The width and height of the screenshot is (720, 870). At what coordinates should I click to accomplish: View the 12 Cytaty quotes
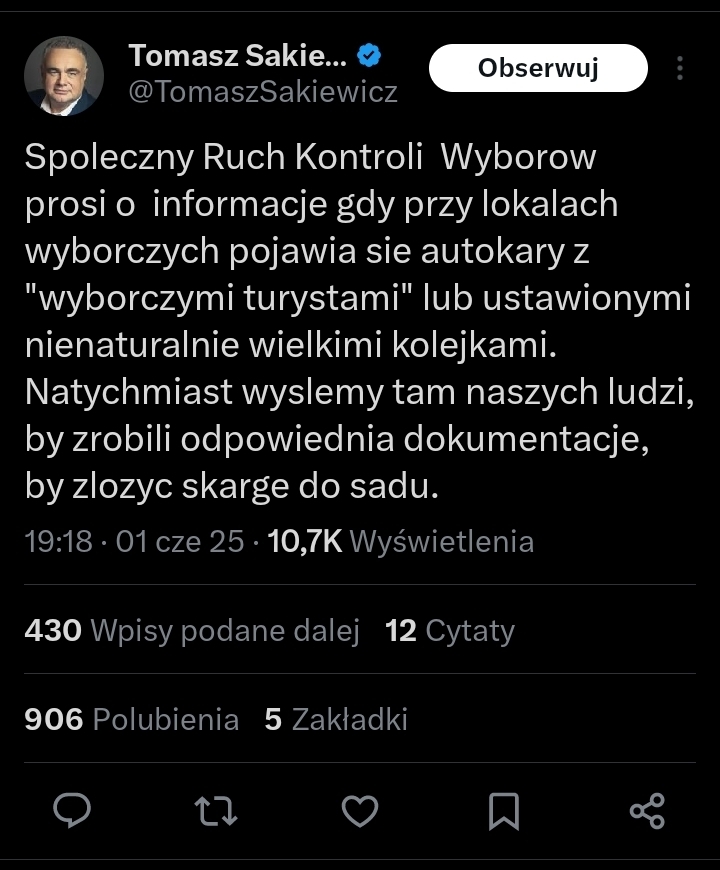[450, 631]
